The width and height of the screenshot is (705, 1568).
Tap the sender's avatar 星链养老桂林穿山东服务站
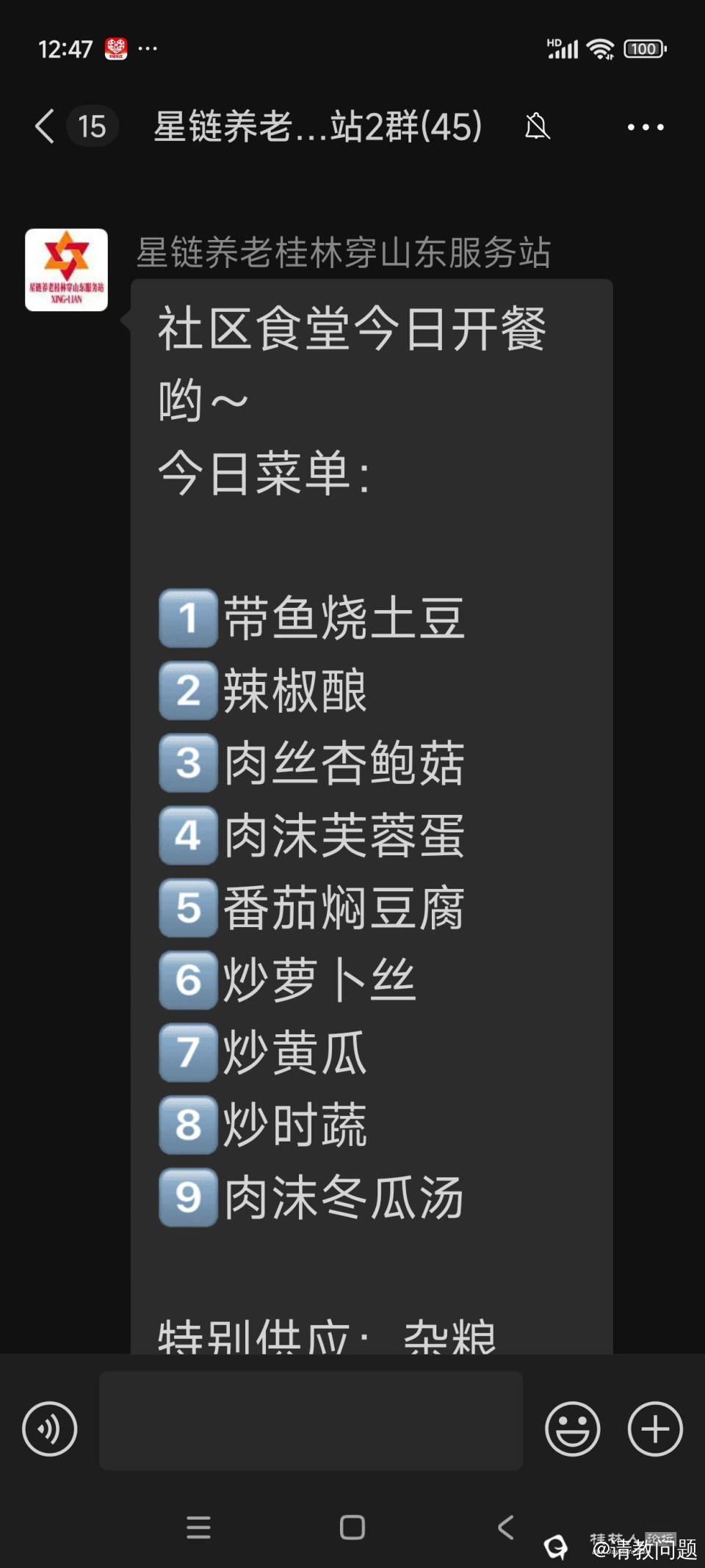point(66,270)
